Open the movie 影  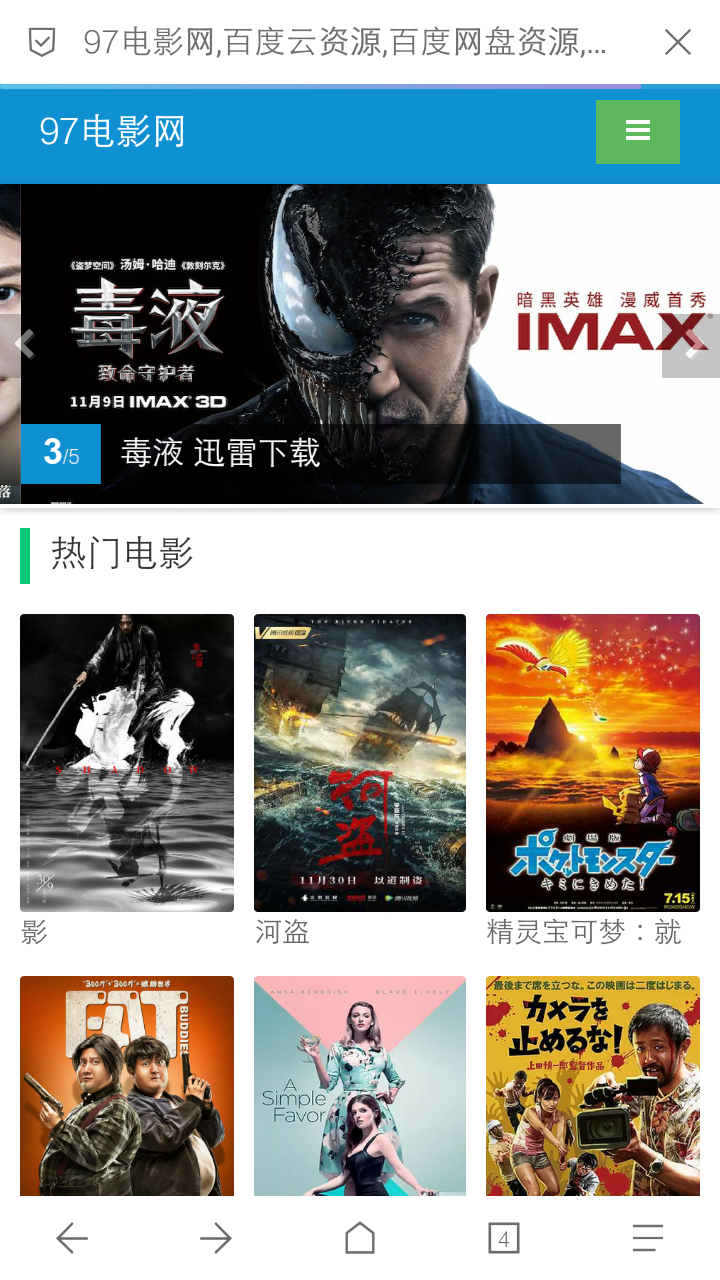pos(127,763)
